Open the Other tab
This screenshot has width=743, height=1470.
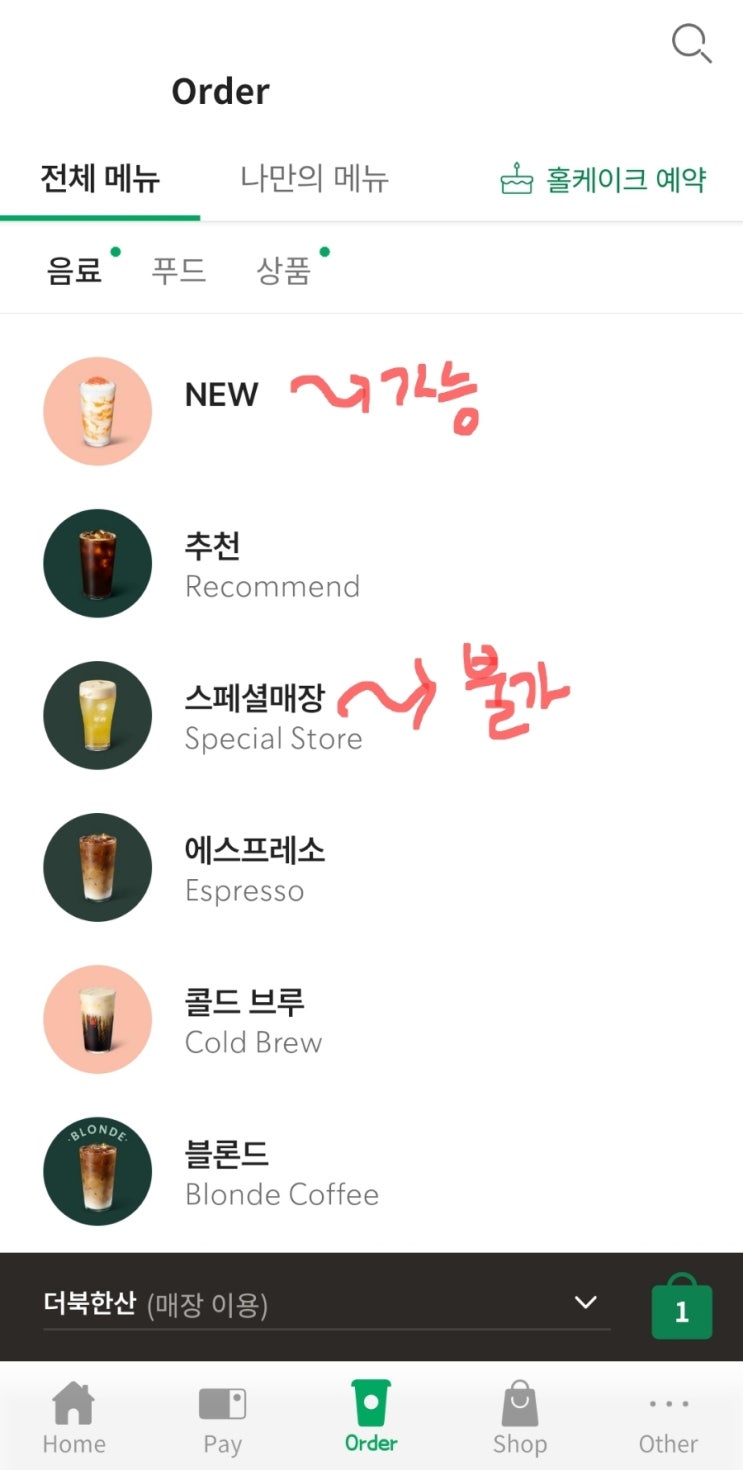668,1418
